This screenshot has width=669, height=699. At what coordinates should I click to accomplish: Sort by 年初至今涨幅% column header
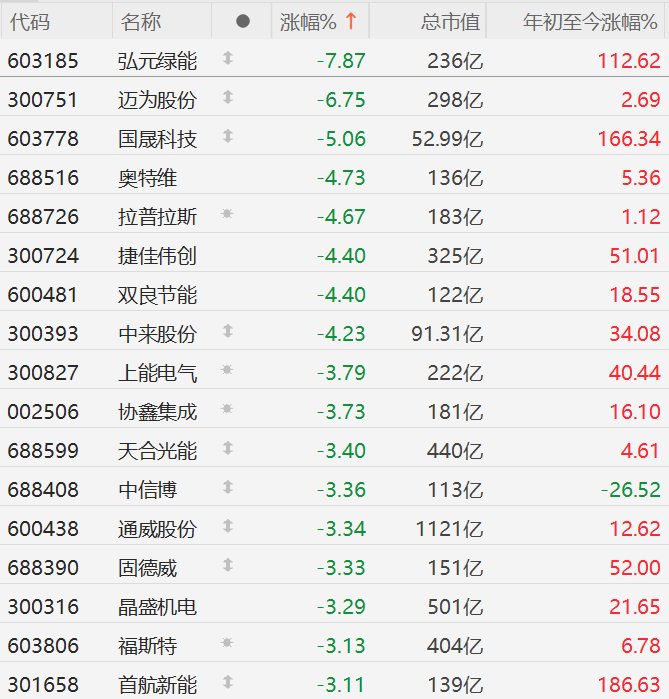591,21
